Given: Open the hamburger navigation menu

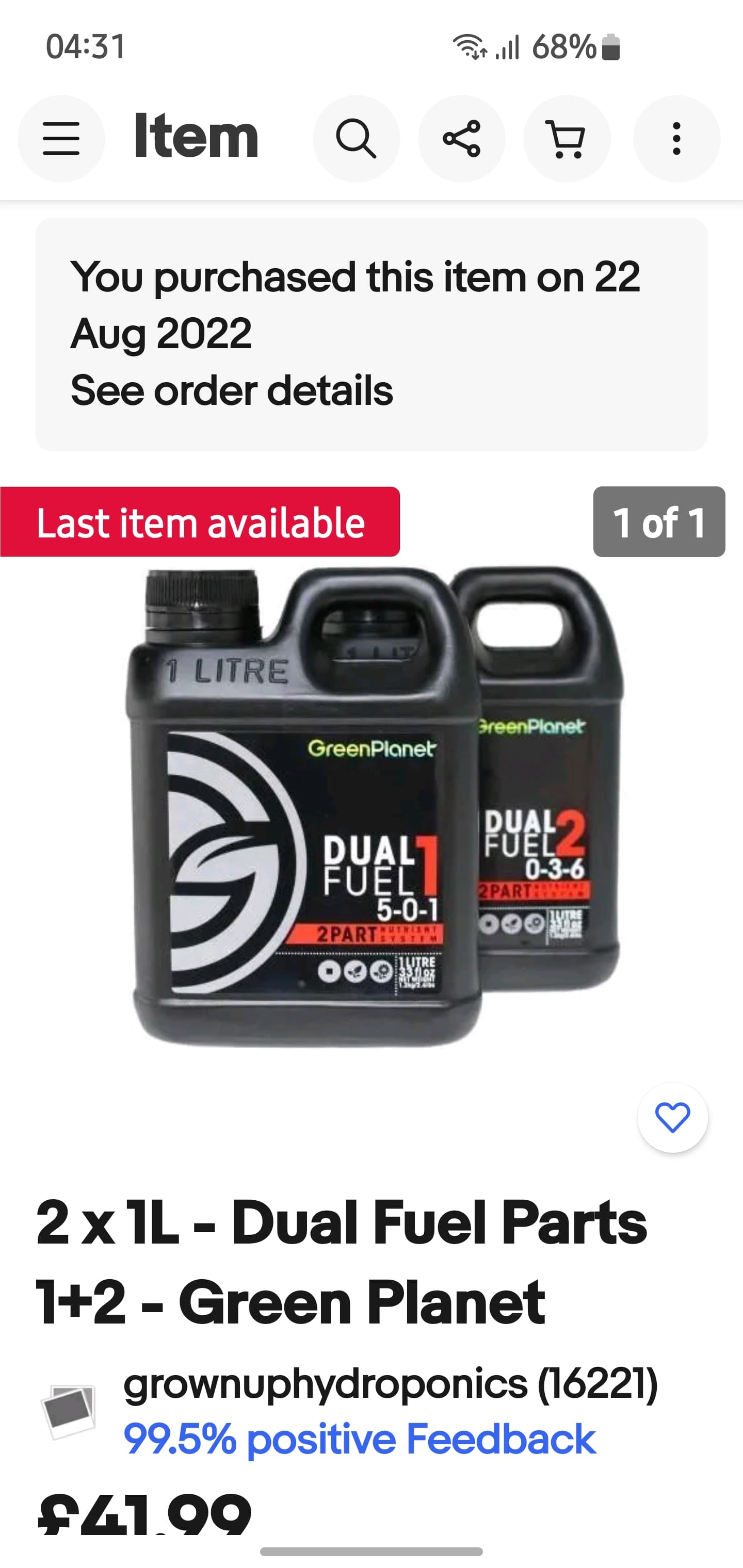Looking at the screenshot, I should coord(61,138).
